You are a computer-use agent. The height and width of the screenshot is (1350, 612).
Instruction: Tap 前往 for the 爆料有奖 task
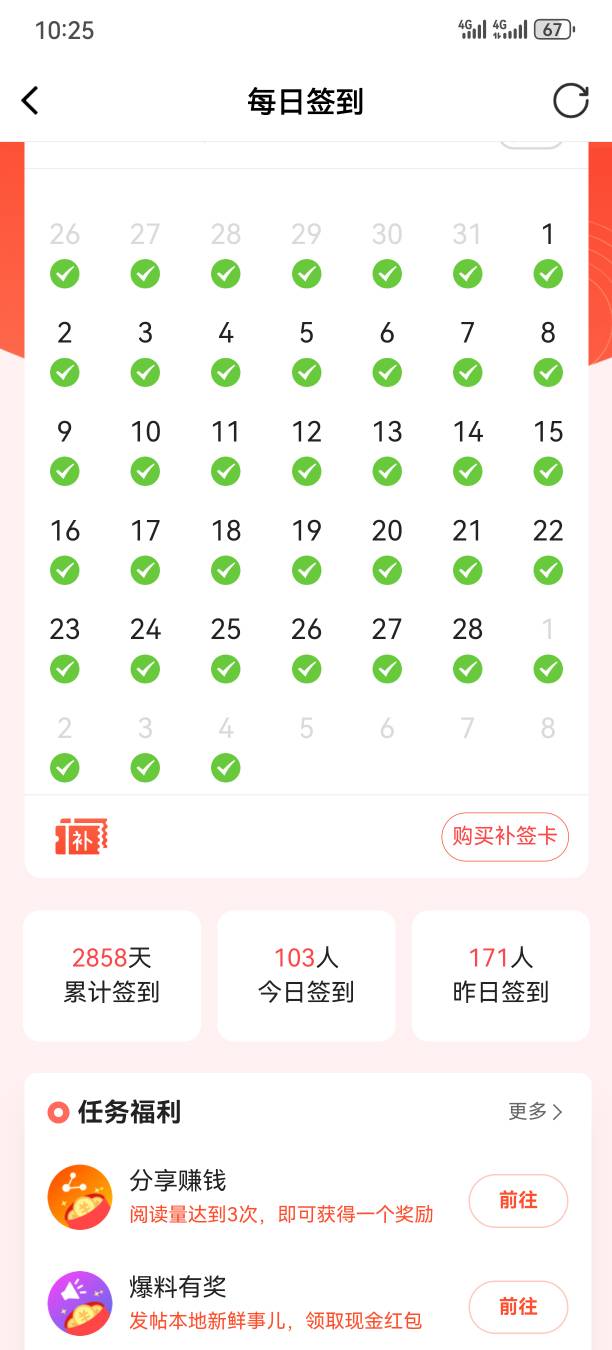click(518, 1306)
